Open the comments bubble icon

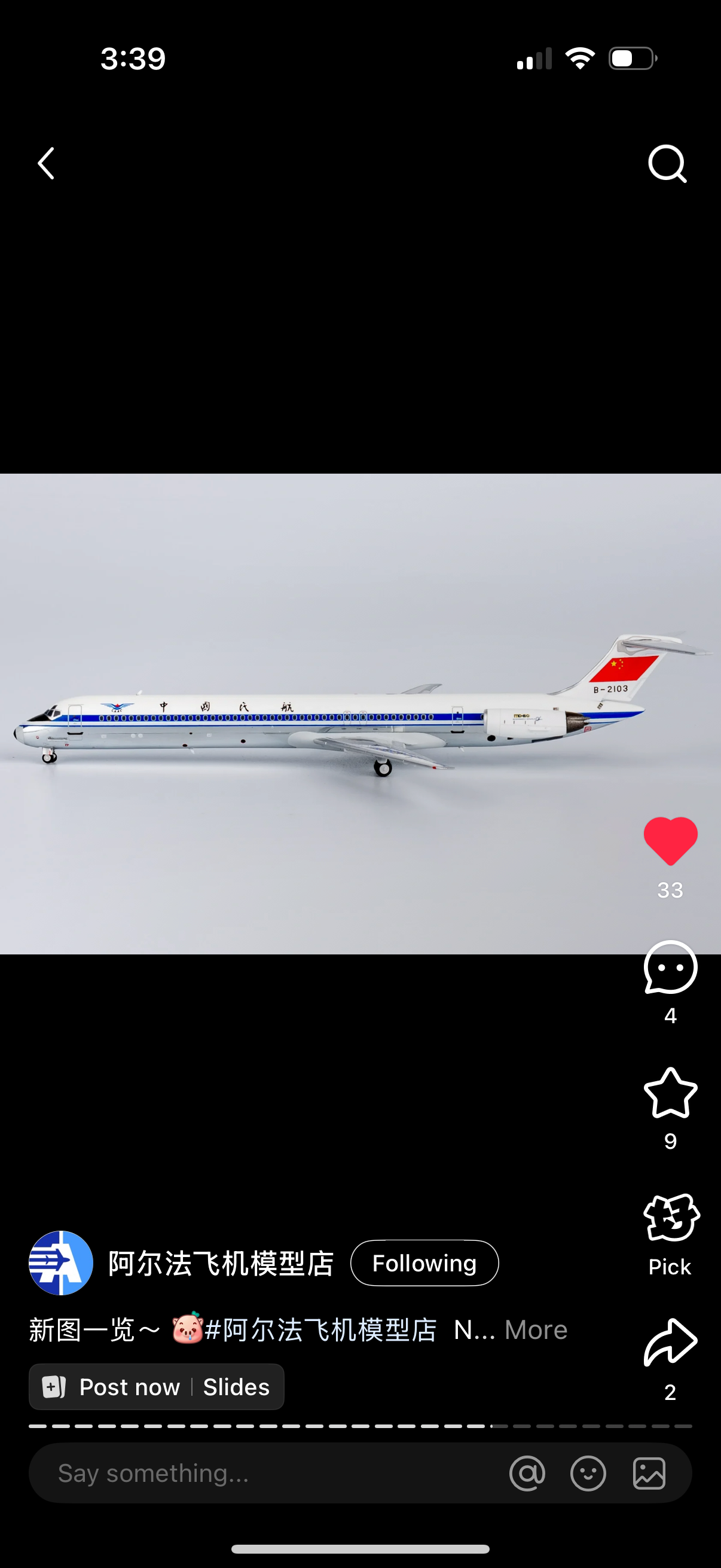click(x=670, y=968)
